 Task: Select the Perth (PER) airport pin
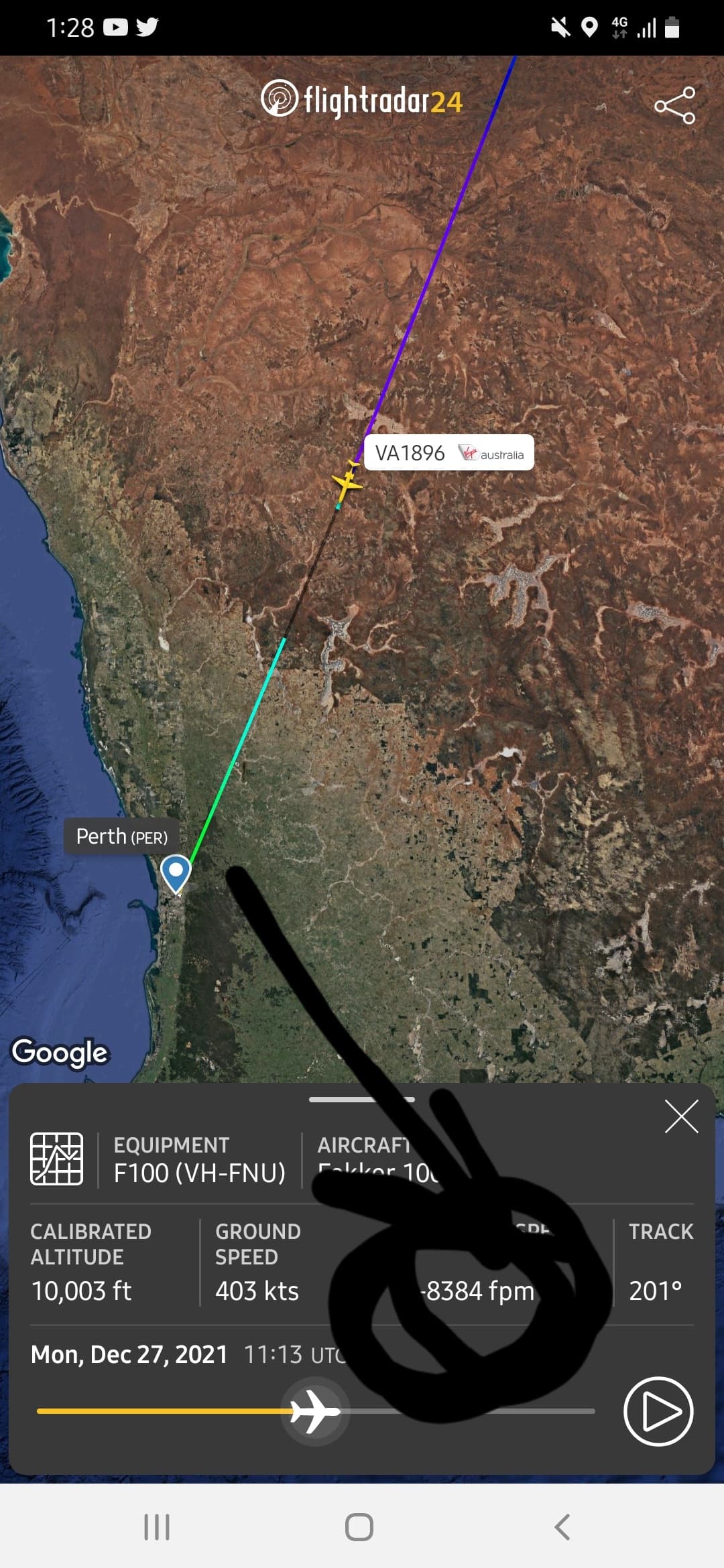pos(176,872)
